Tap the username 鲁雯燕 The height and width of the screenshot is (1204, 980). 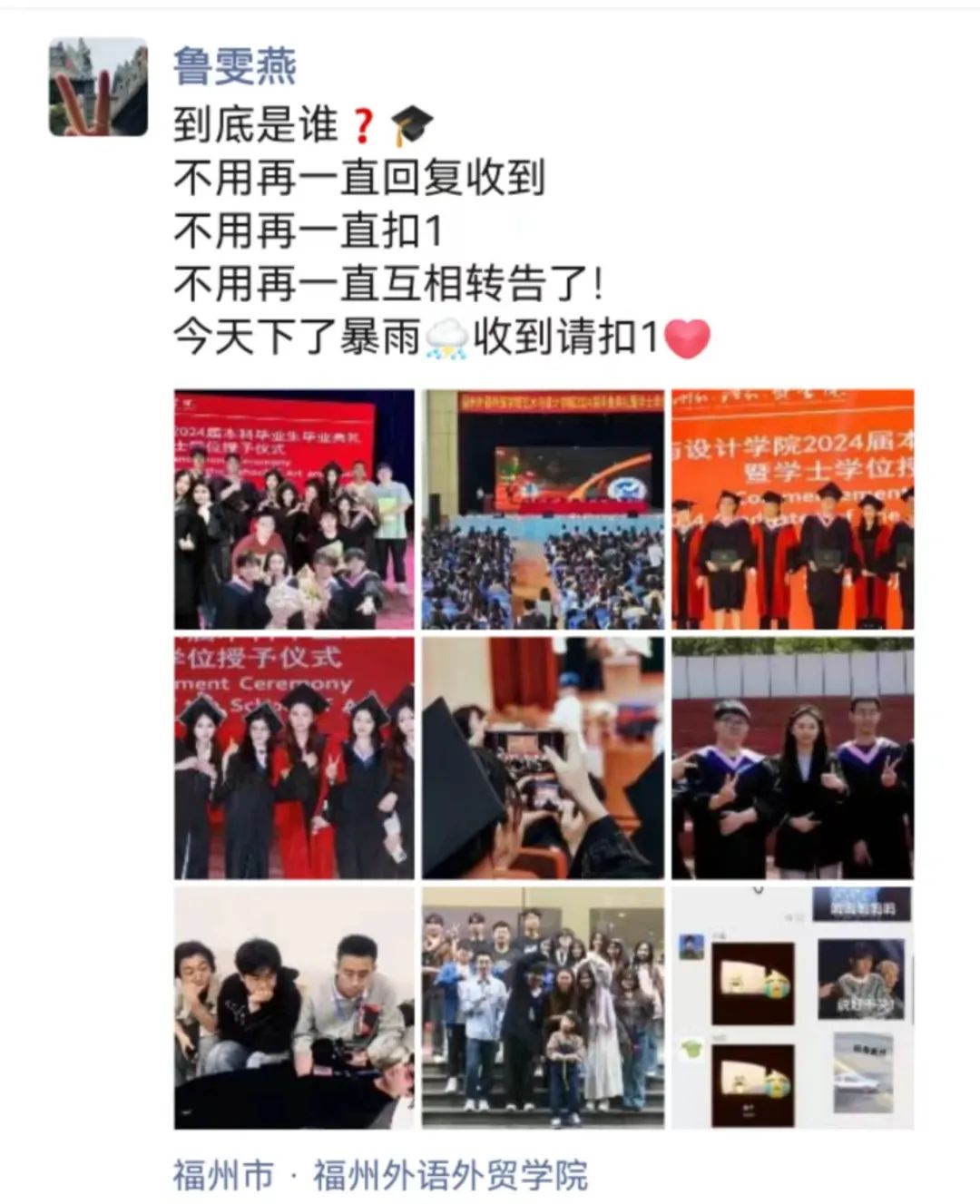point(235,66)
